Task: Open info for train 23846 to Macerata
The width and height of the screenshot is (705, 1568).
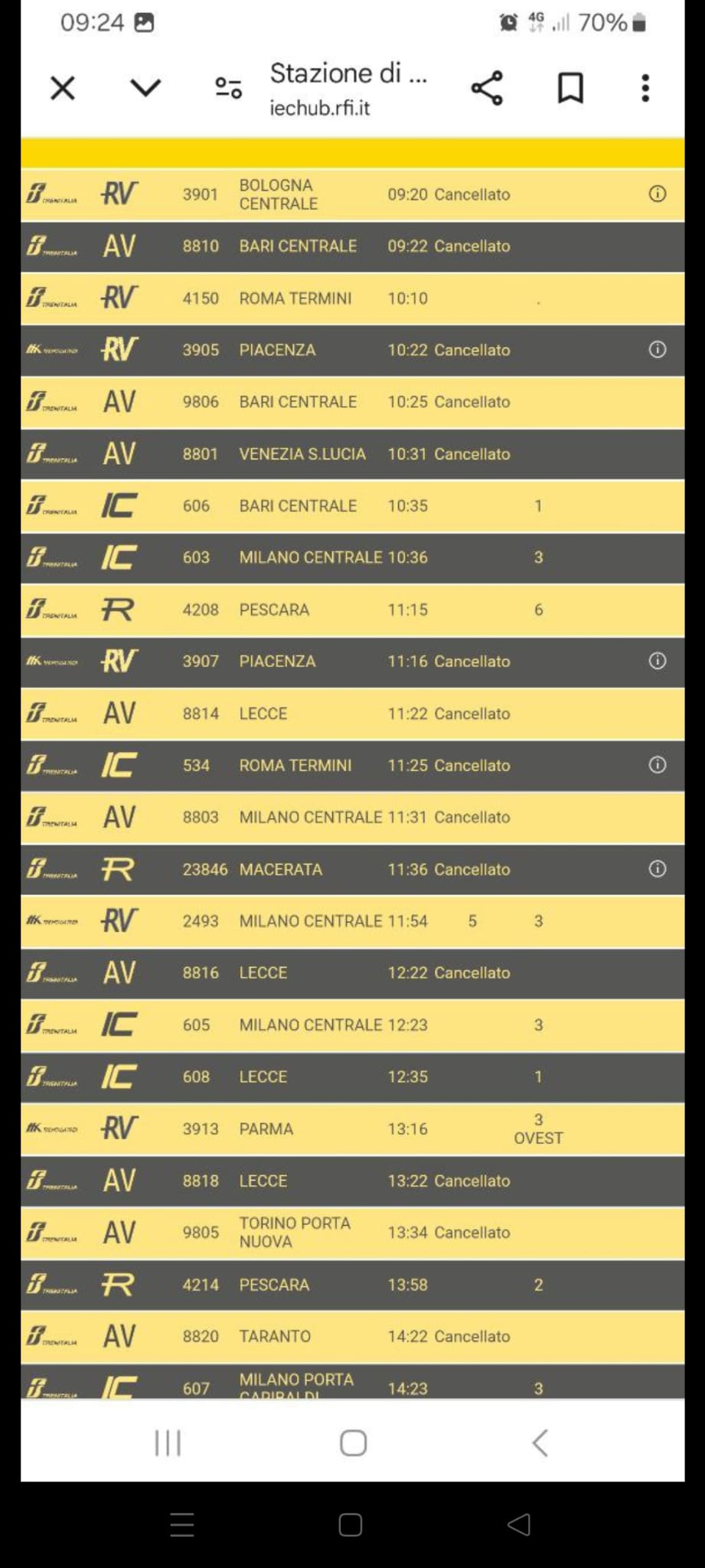Action: point(658,869)
